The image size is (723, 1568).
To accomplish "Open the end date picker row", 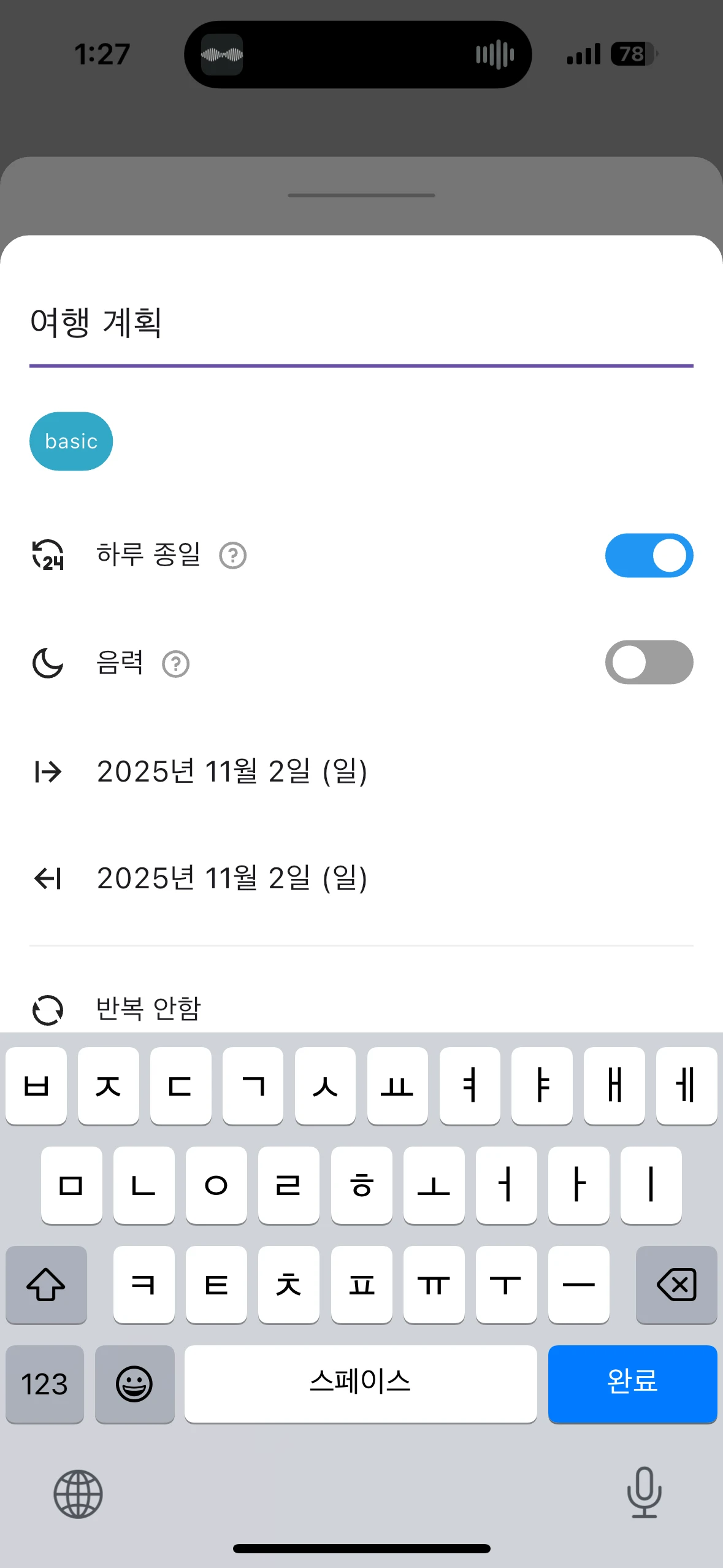I will 232,878.
